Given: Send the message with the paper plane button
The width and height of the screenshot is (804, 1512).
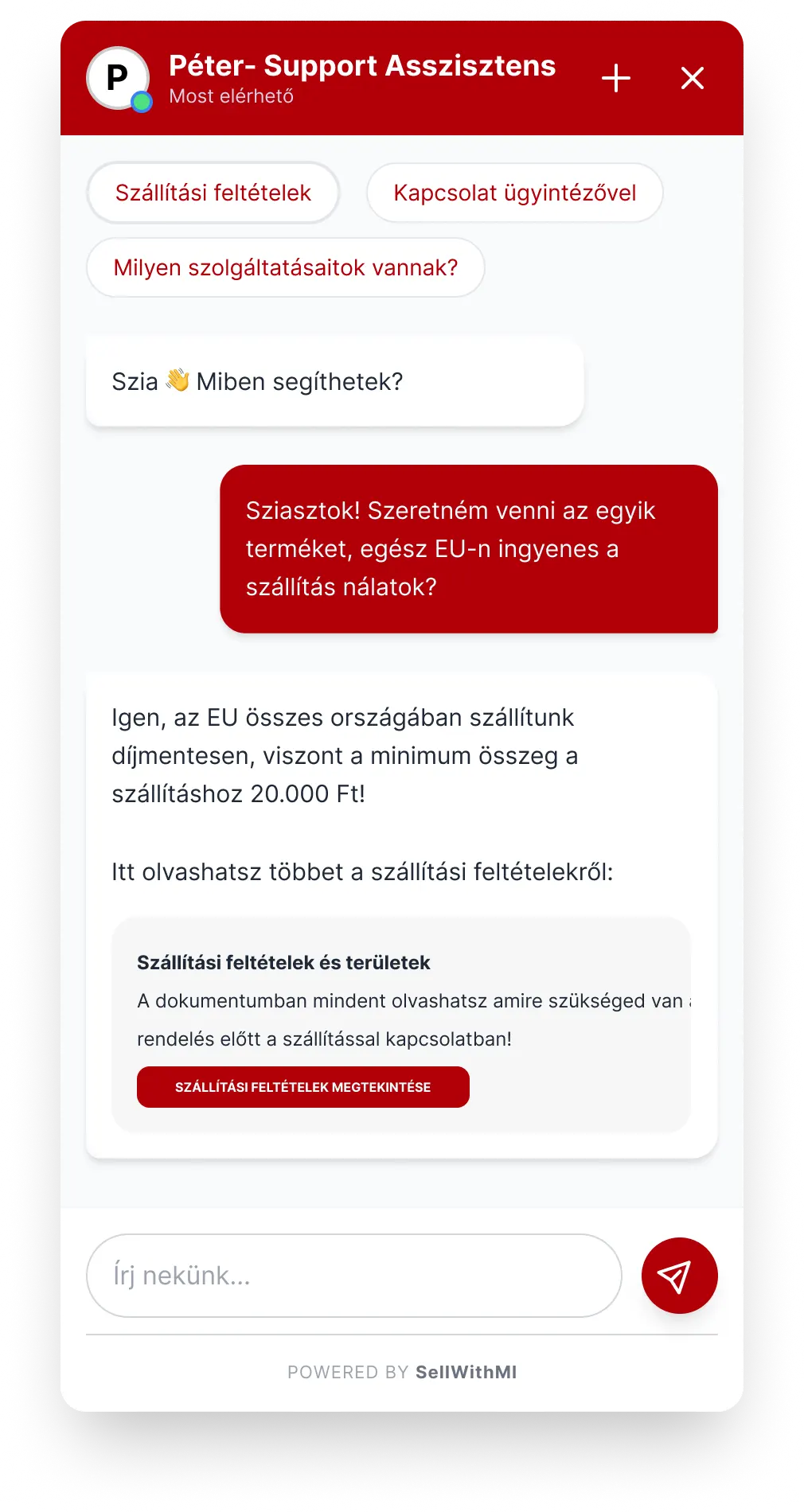Looking at the screenshot, I should (x=680, y=1276).
